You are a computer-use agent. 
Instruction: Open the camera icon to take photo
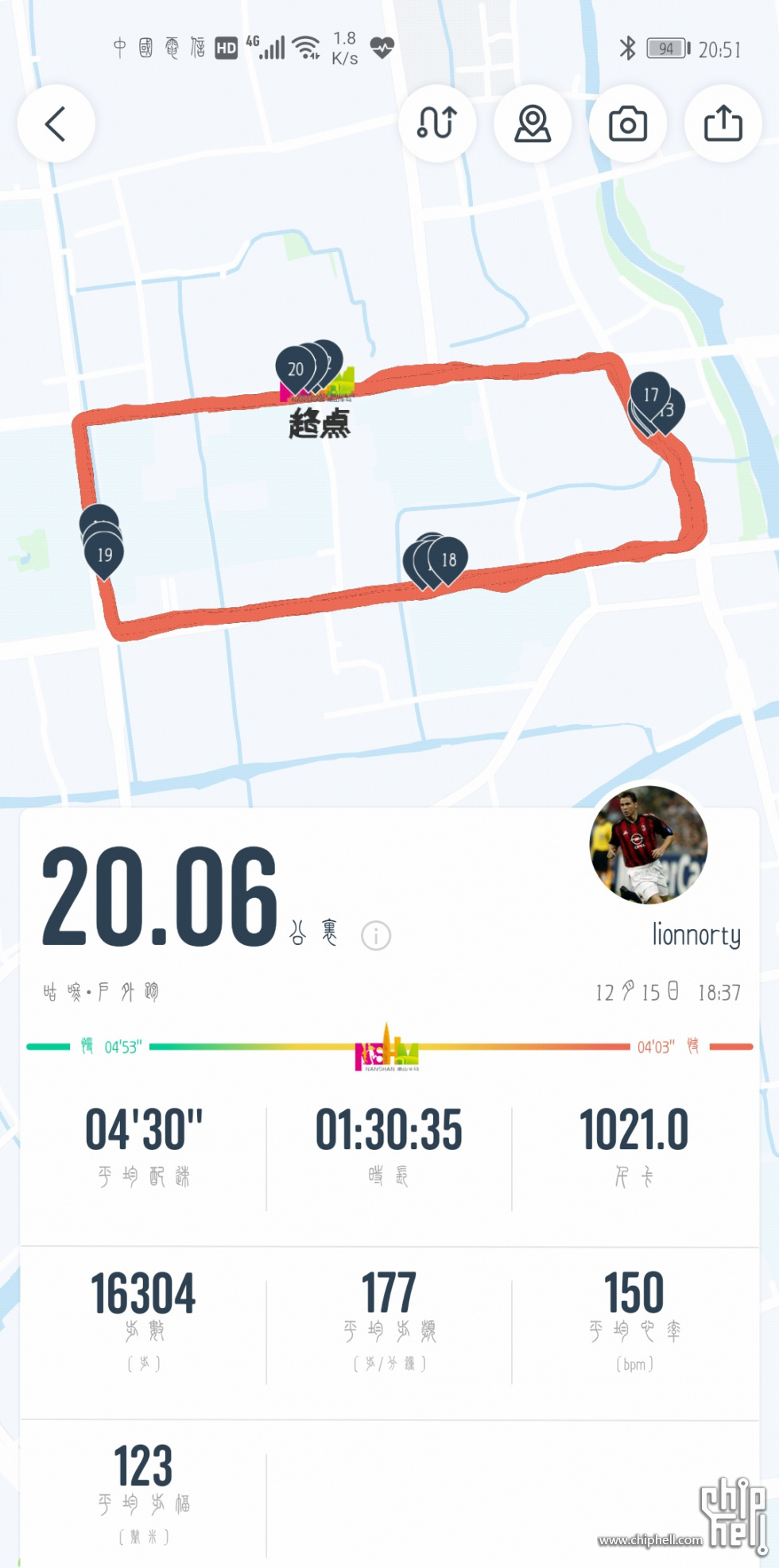(x=628, y=124)
